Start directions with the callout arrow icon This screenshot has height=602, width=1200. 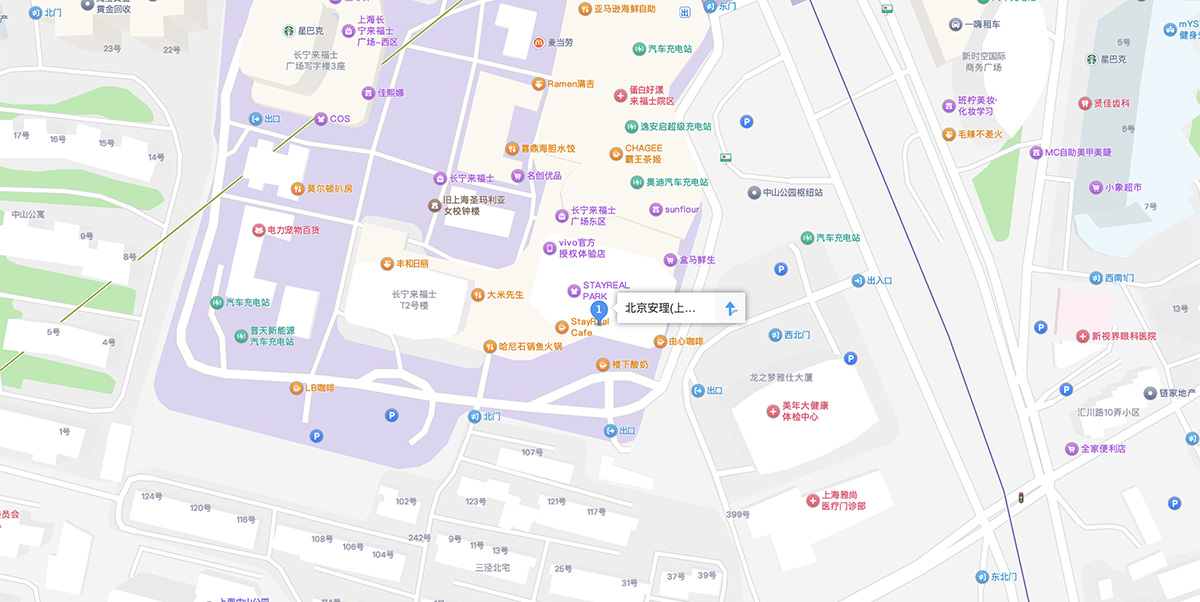pos(731,308)
